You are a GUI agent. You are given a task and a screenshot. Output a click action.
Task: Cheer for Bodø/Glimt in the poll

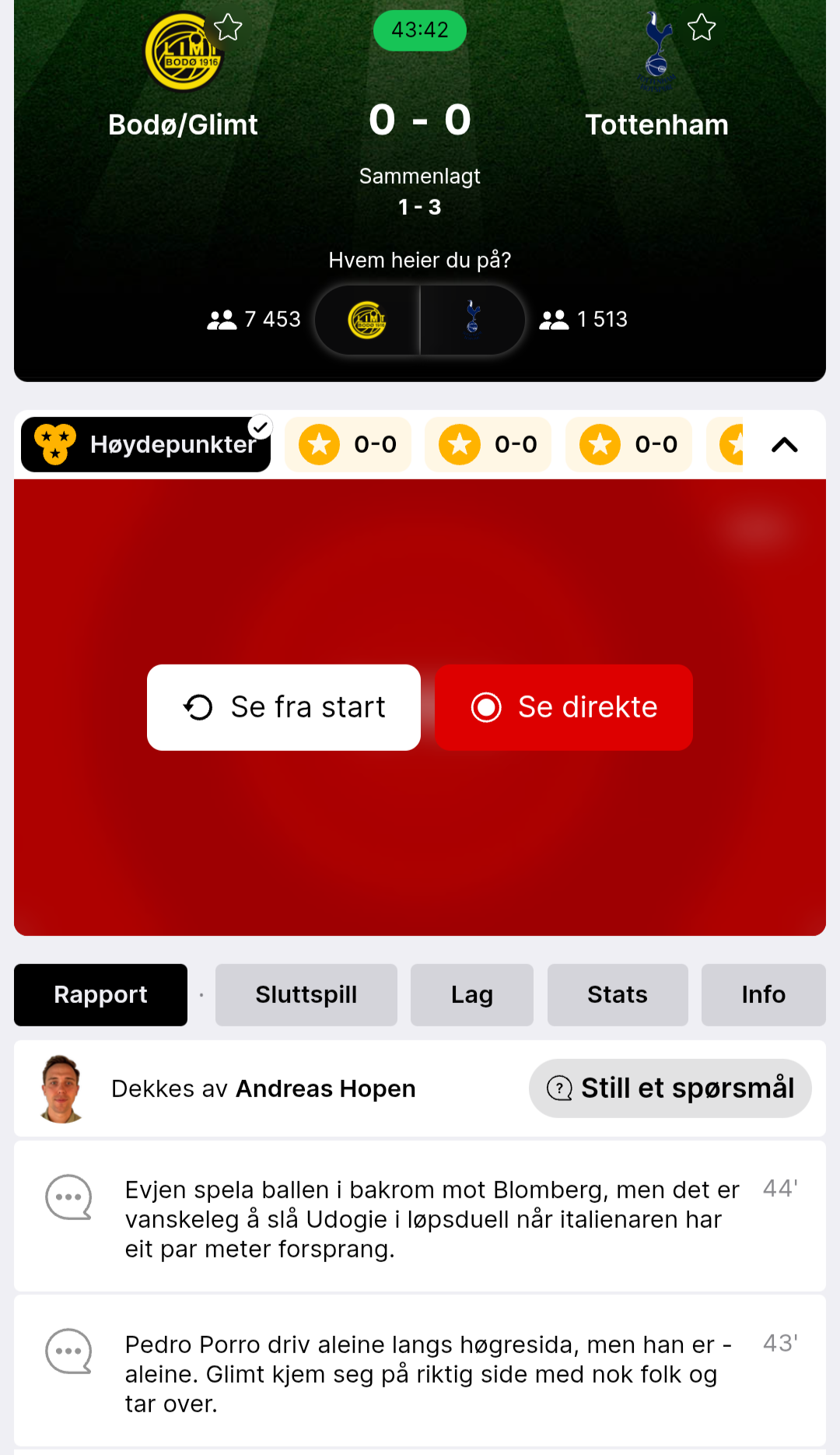(x=367, y=320)
